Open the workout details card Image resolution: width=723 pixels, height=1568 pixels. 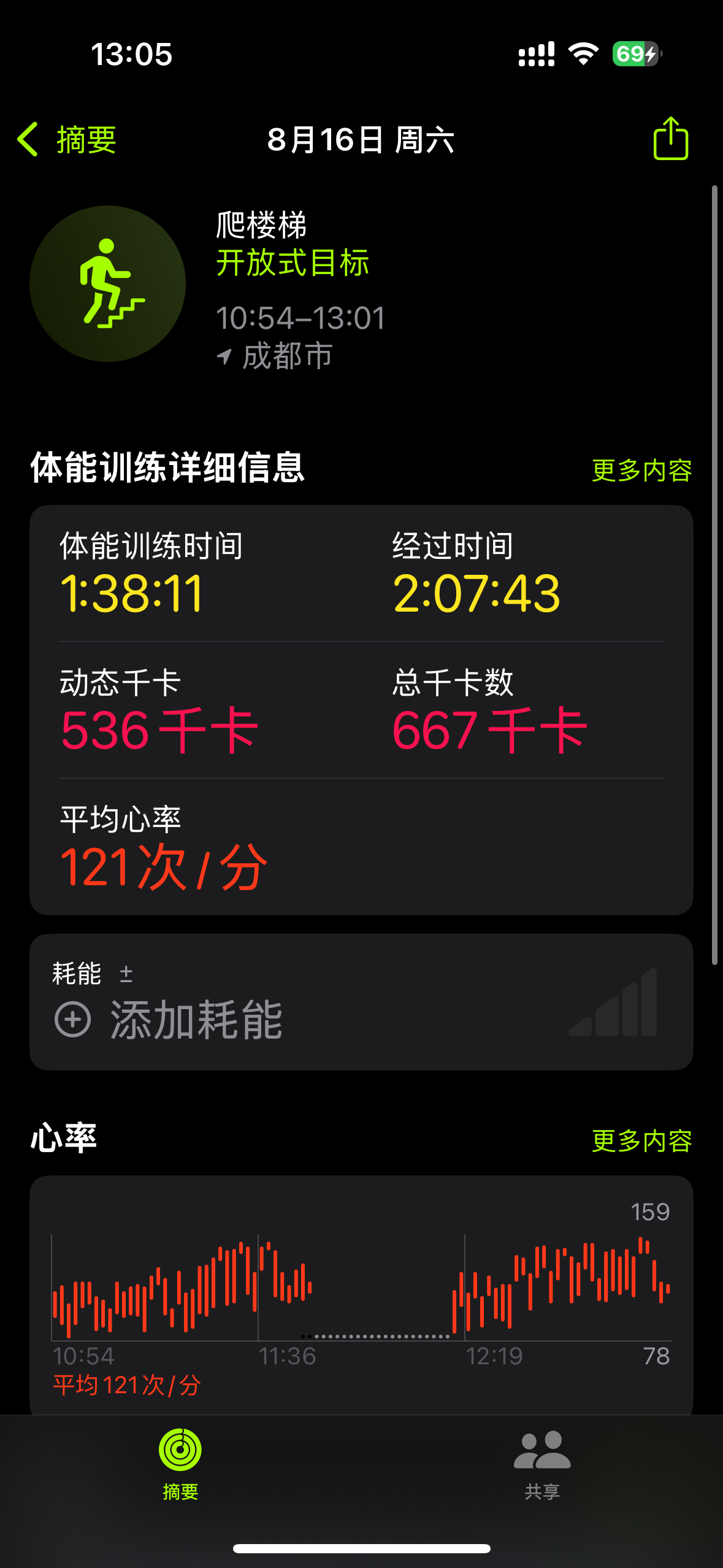pos(361,710)
